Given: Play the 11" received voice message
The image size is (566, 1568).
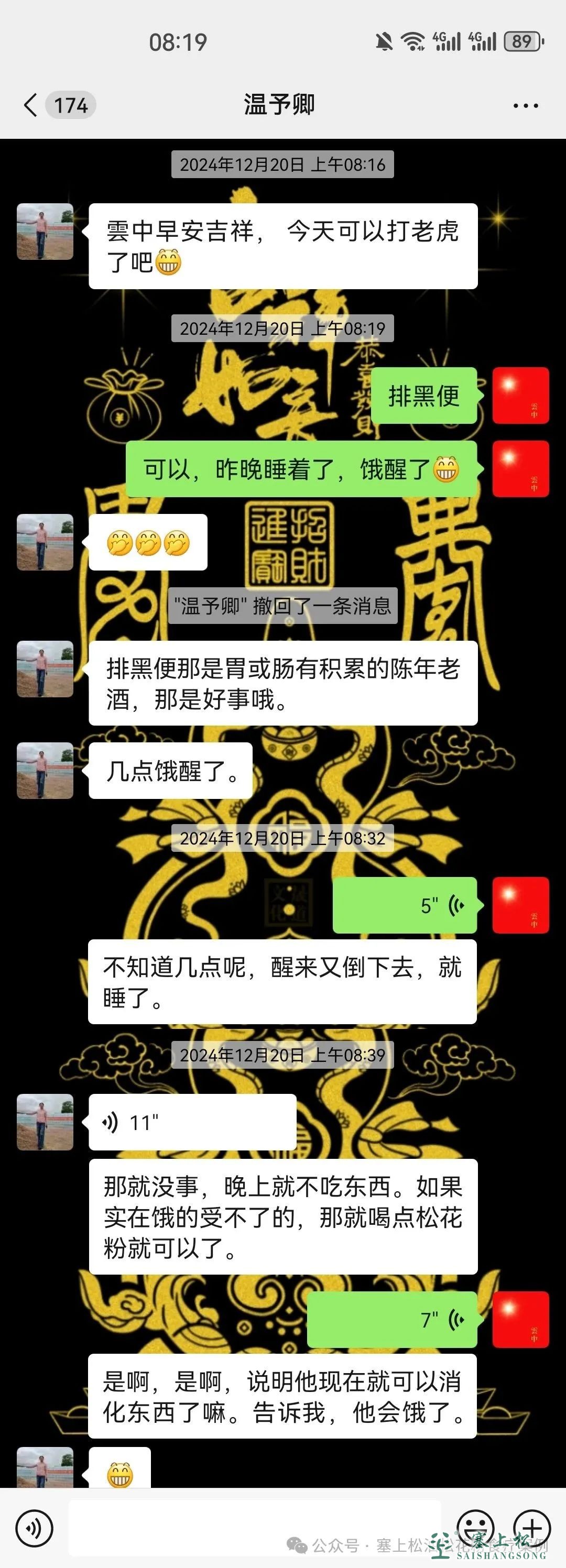Looking at the screenshot, I should pyautogui.click(x=192, y=1123).
